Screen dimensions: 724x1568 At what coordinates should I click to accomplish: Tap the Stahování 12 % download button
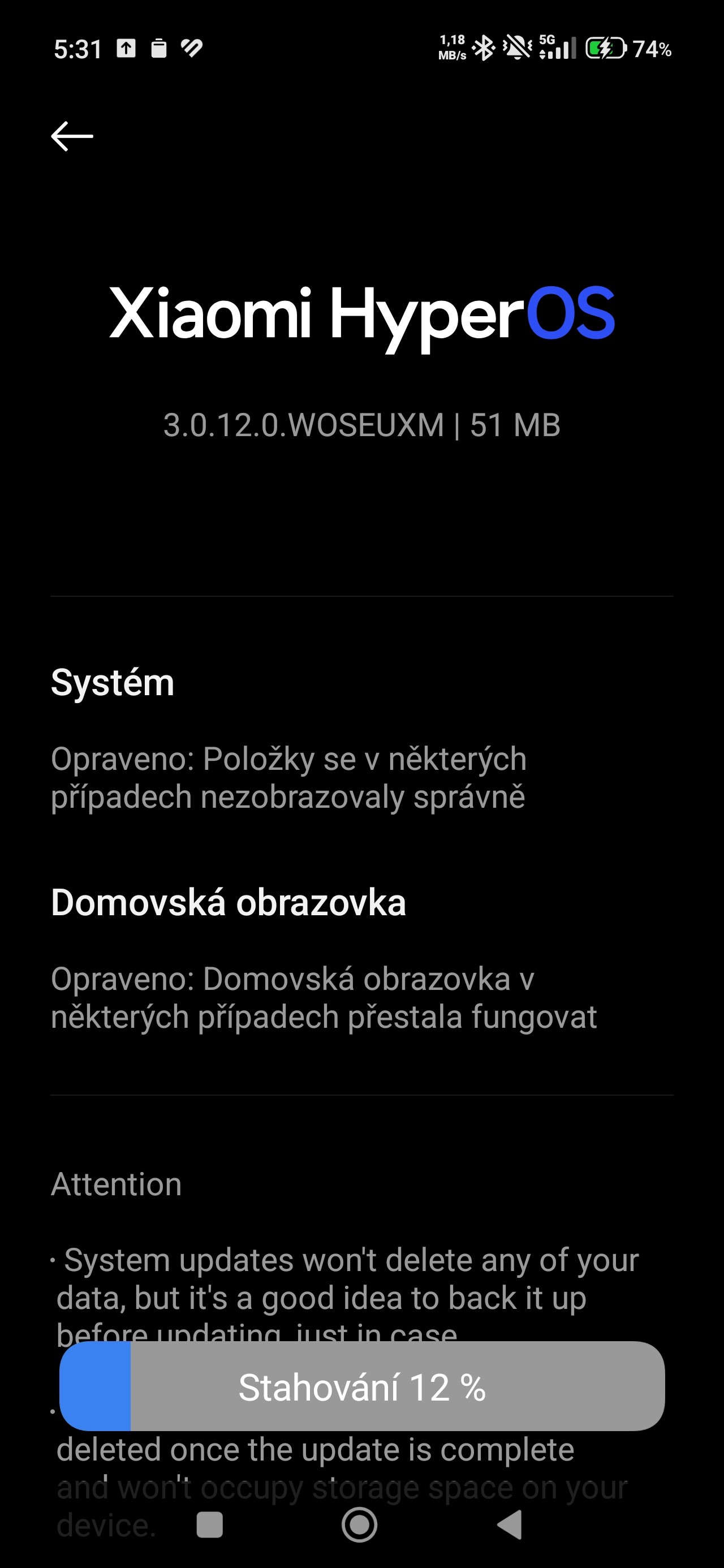(x=361, y=1387)
